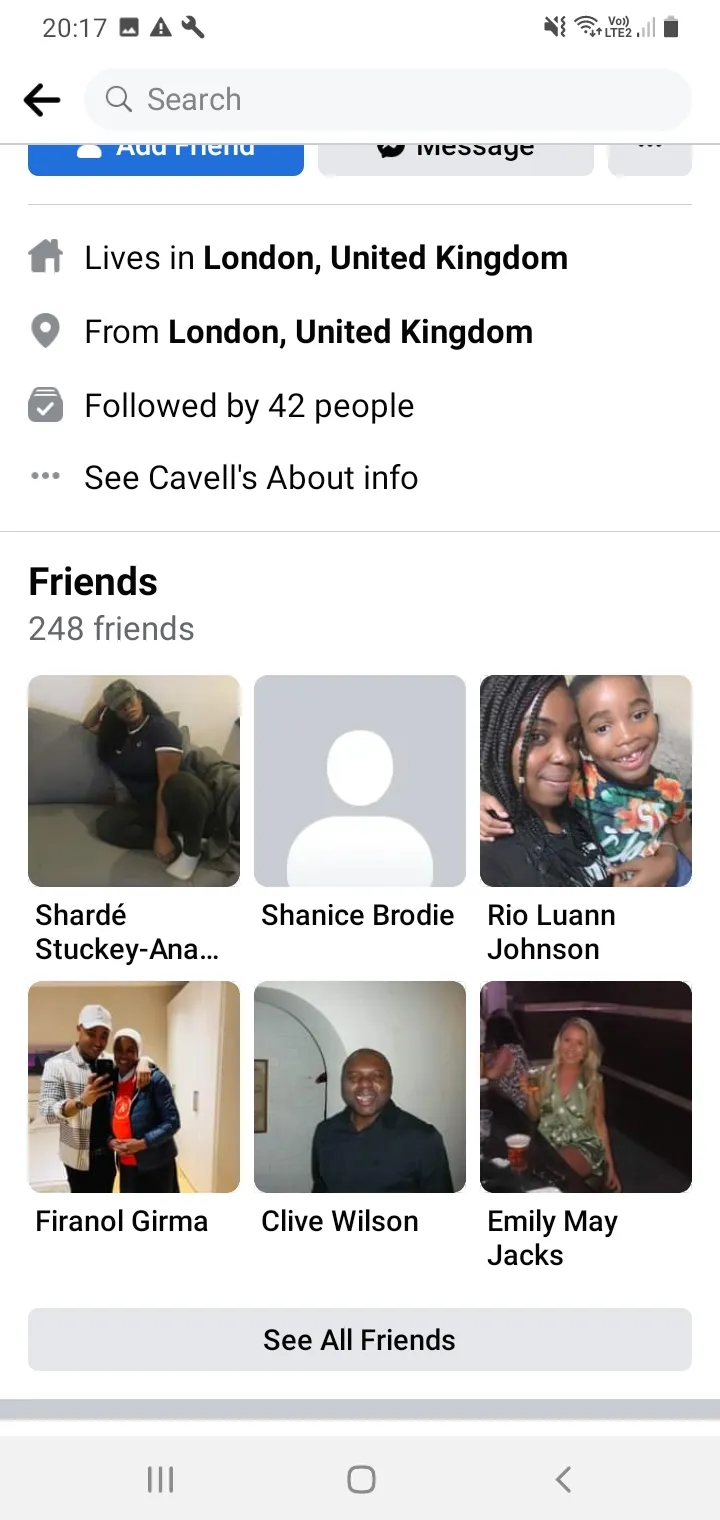
Task: Go to the system home screen
Action: click(x=361, y=1479)
